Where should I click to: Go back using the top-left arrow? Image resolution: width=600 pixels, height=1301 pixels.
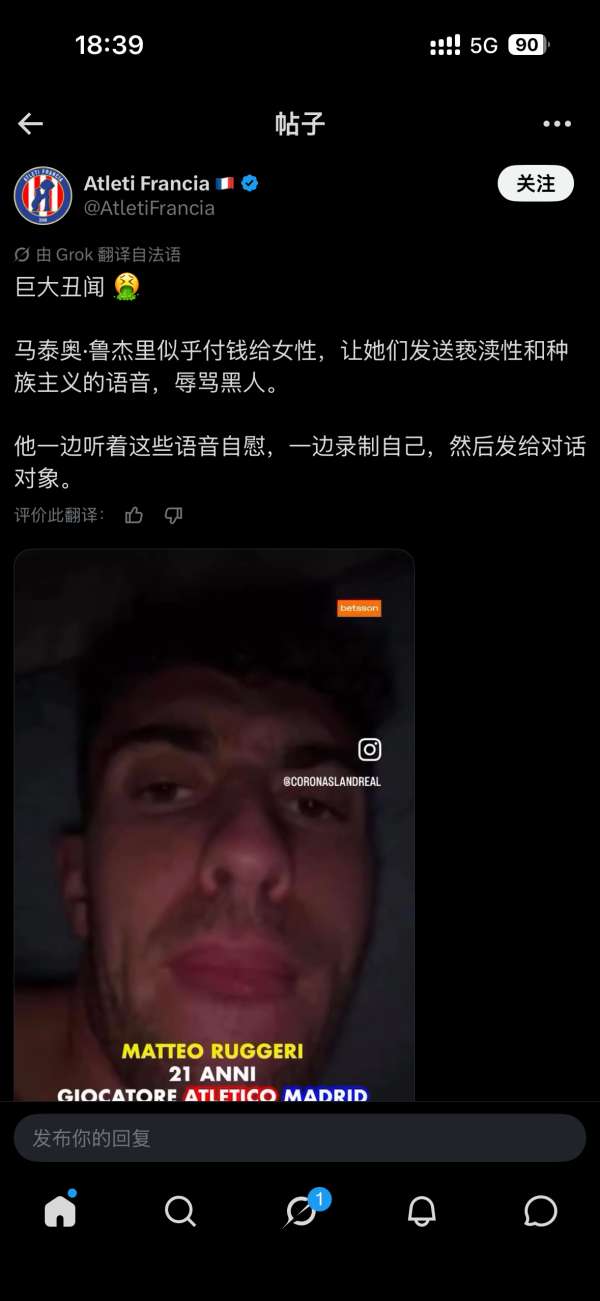pos(31,123)
